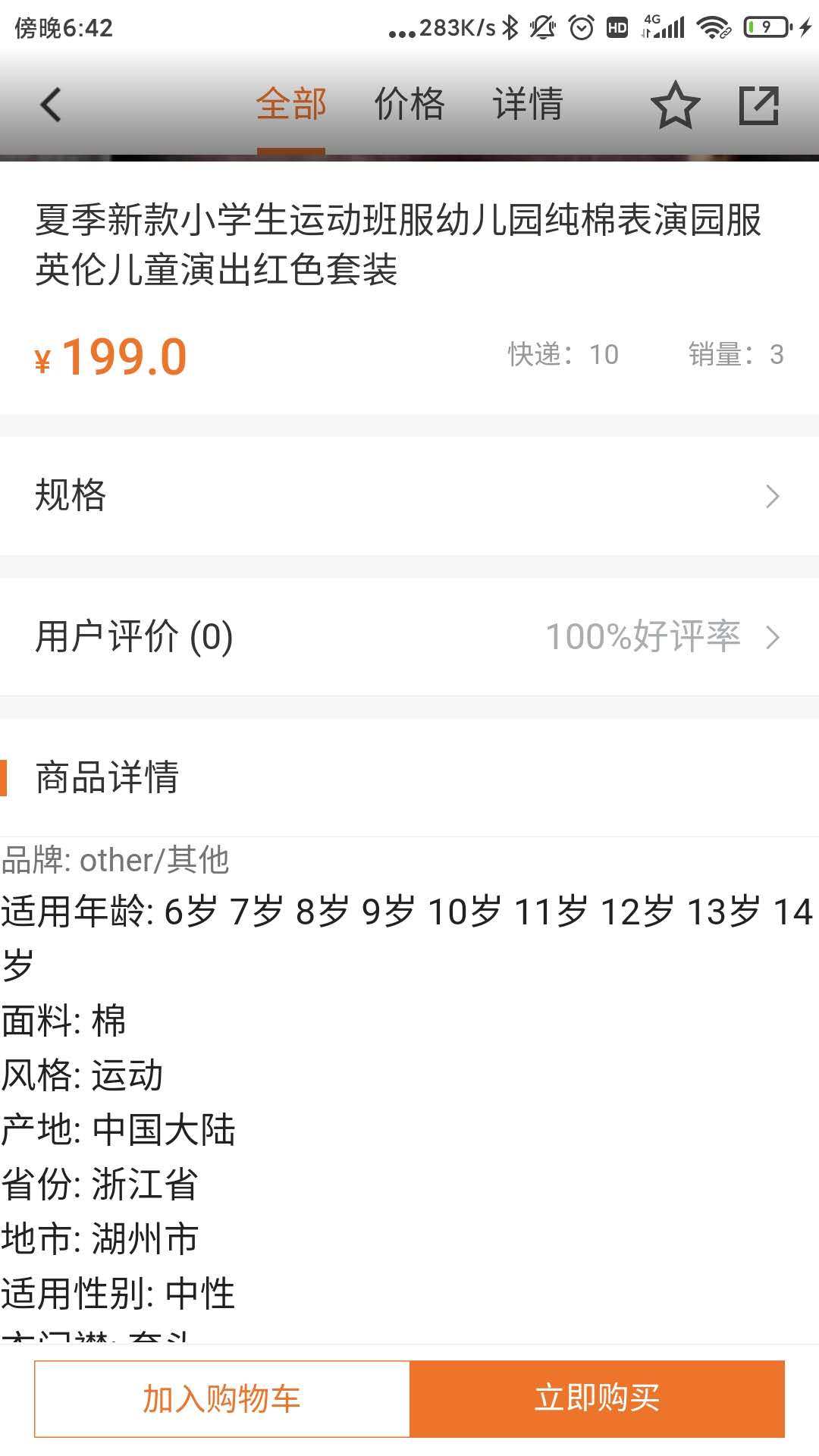Switch to the 价格 tab
819x1456 pixels.
pyautogui.click(x=407, y=104)
